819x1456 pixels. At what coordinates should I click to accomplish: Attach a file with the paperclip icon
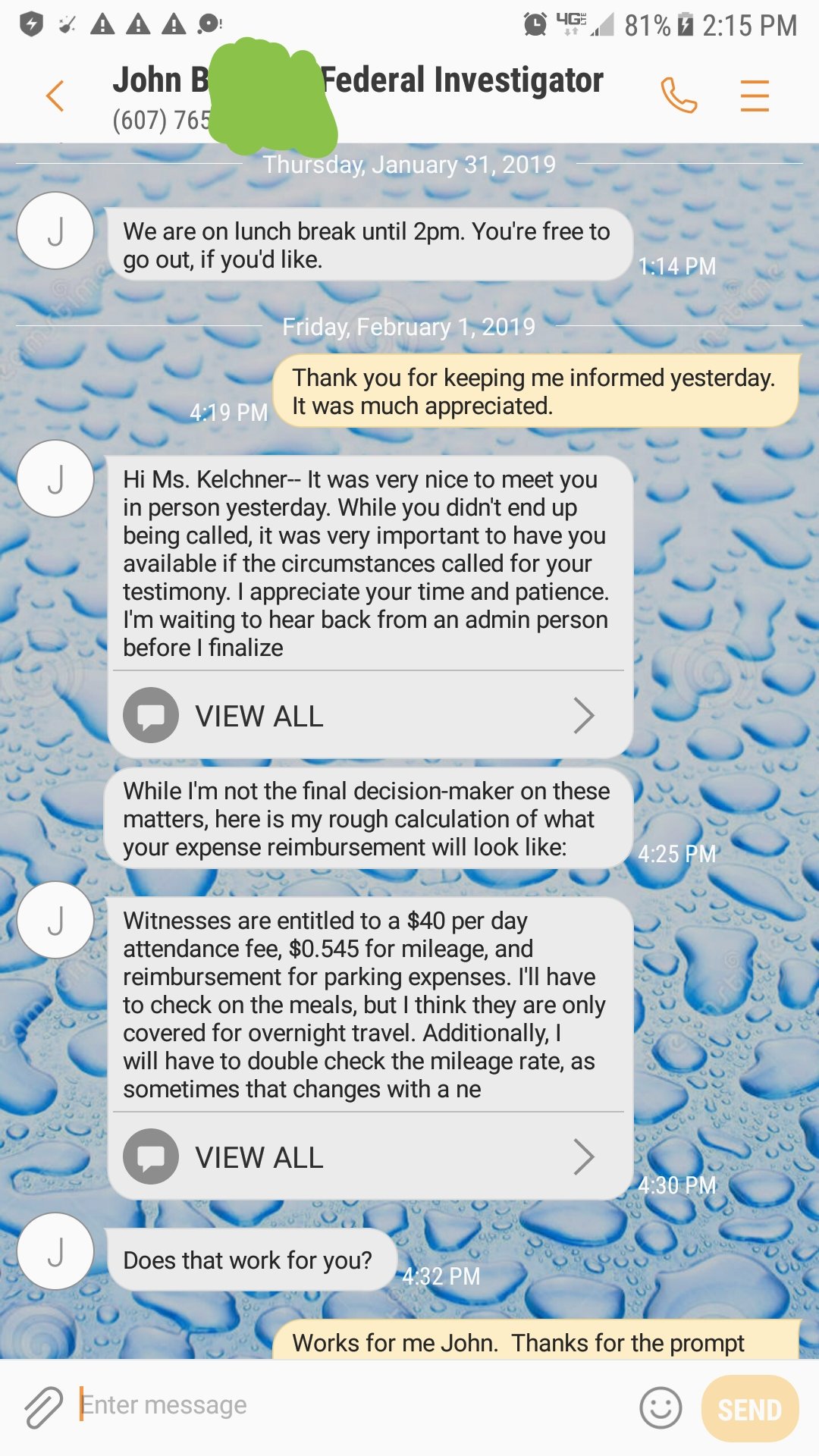43,1407
